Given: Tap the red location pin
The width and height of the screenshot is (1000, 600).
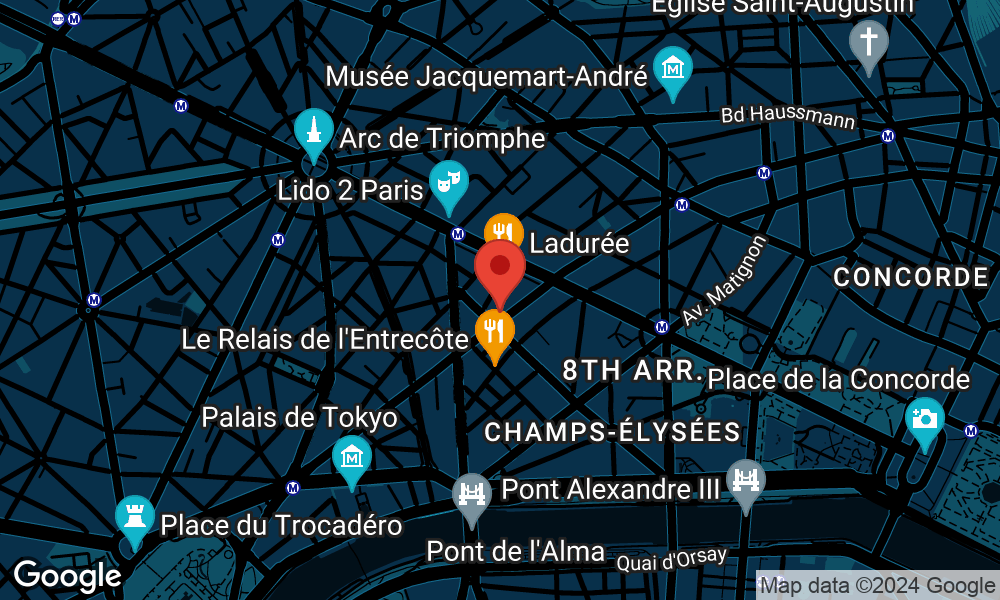Looking at the screenshot, I should (x=499, y=268).
